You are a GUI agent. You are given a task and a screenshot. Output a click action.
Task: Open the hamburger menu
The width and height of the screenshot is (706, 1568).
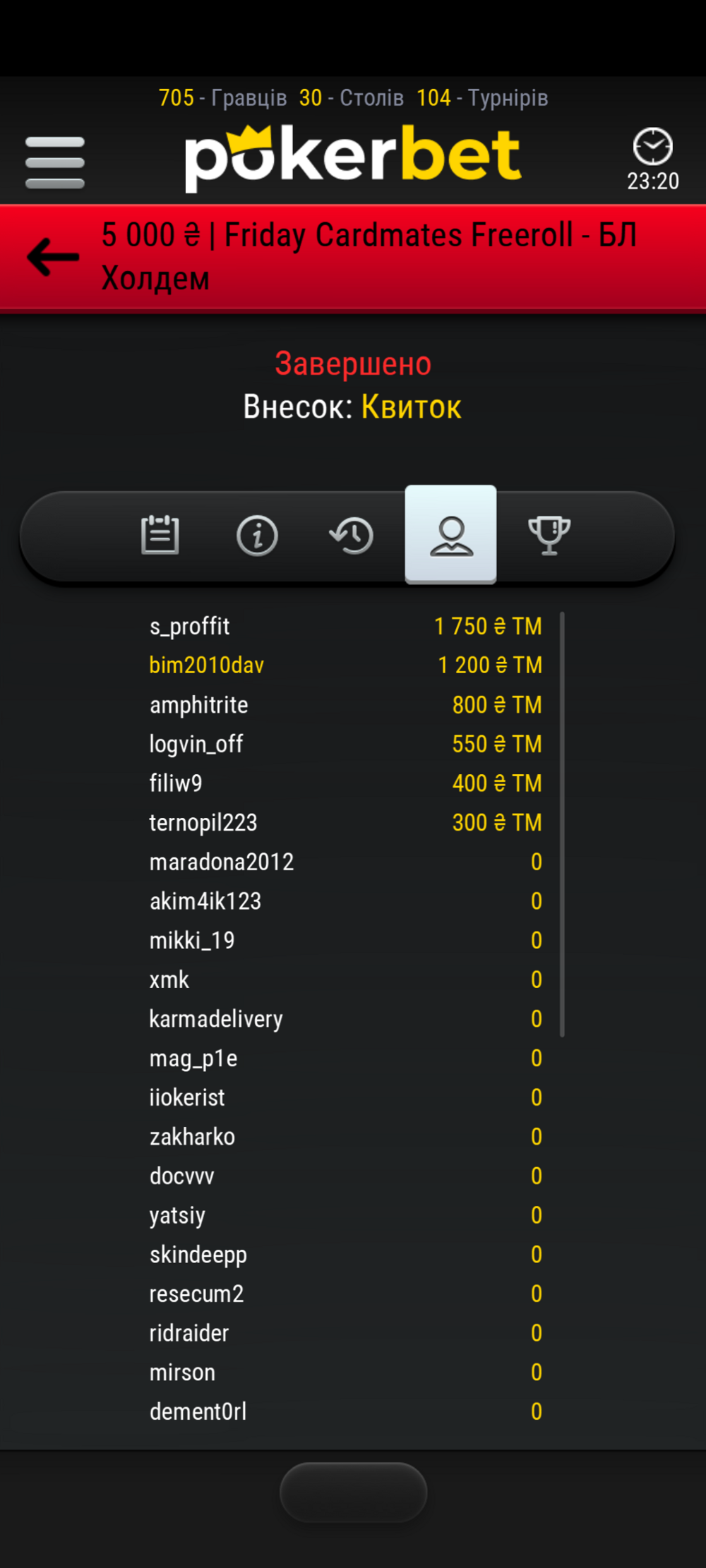coord(55,163)
